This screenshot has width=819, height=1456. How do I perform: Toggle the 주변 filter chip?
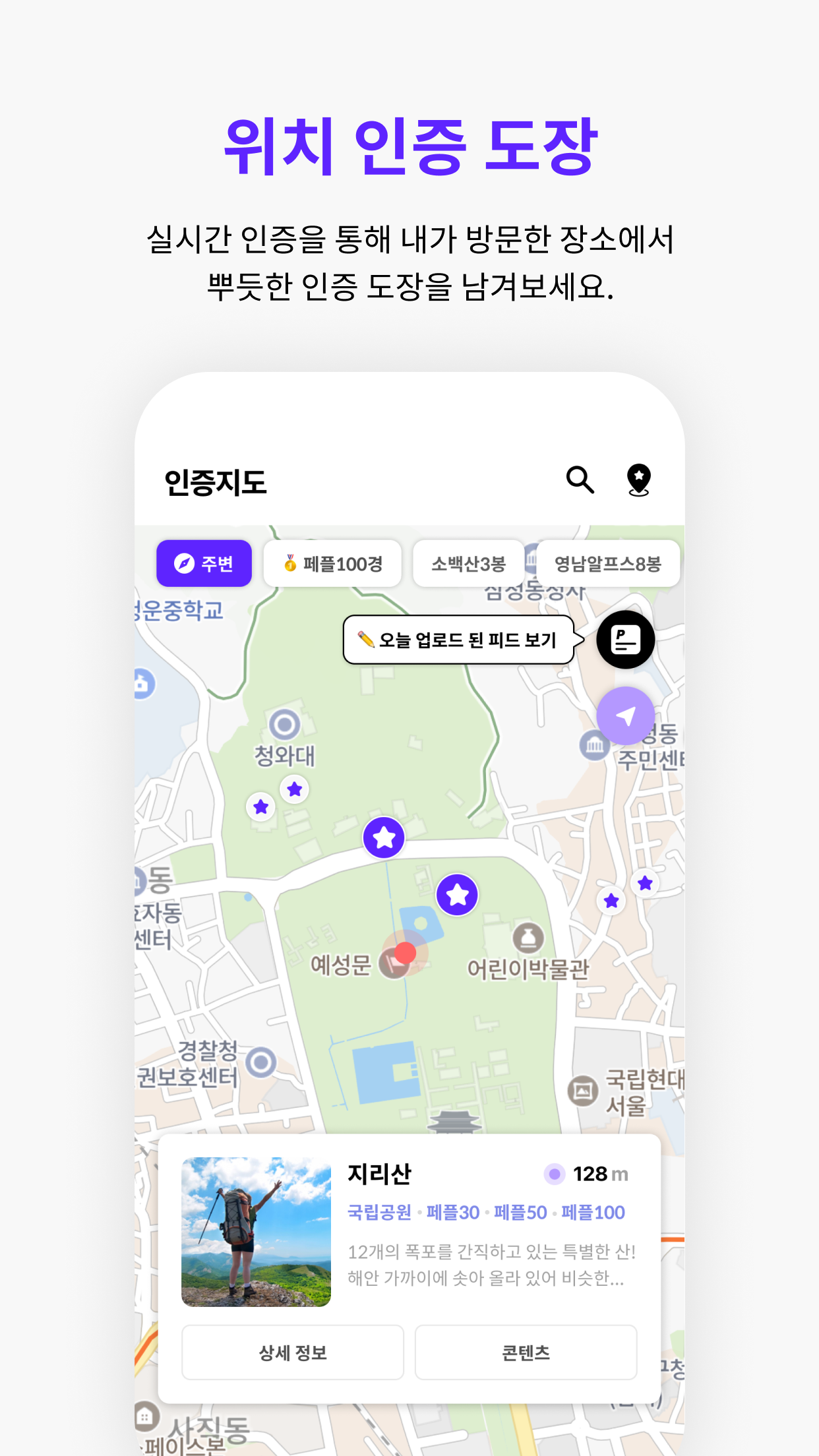pyautogui.click(x=204, y=562)
